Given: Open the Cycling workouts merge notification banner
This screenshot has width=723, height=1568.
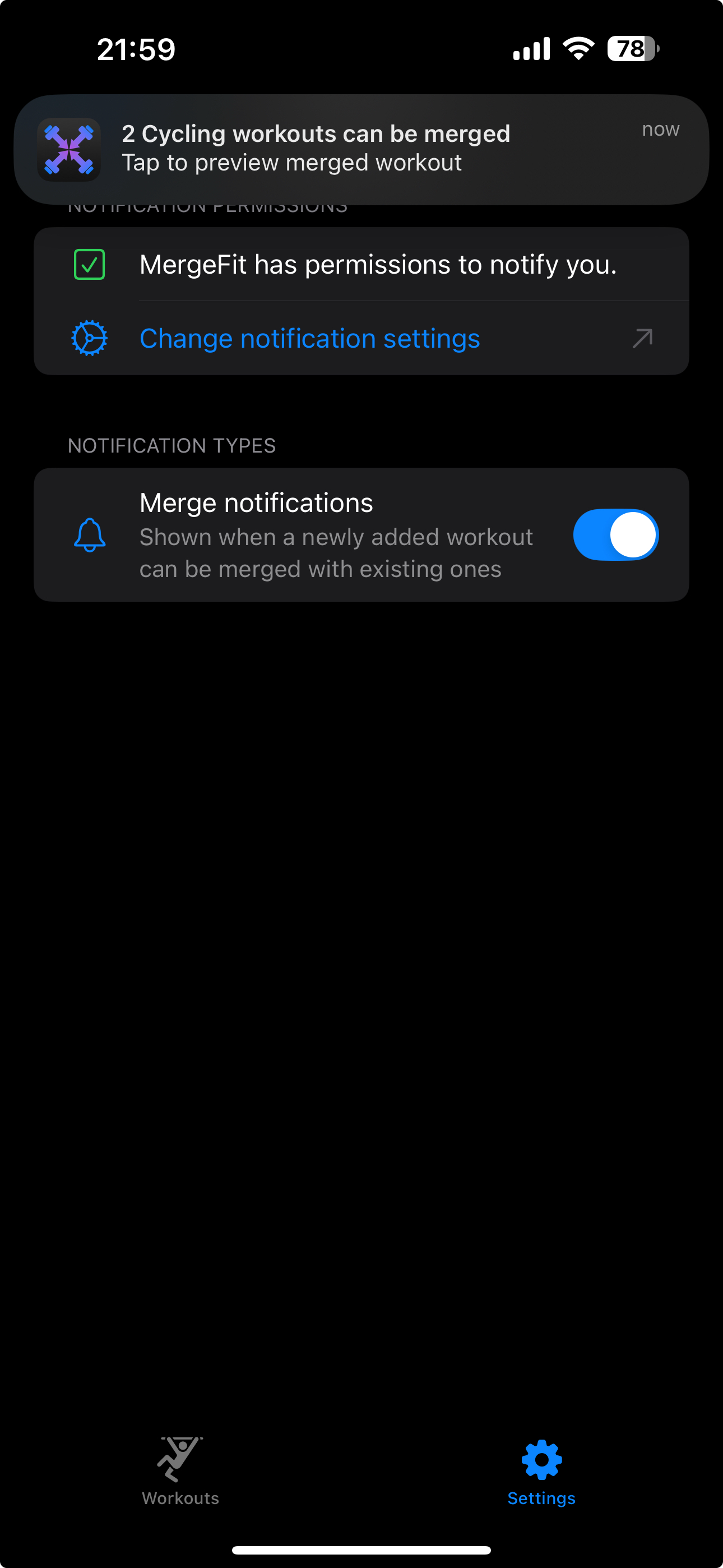Looking at the screenshot, I should (x=361, y=149).
